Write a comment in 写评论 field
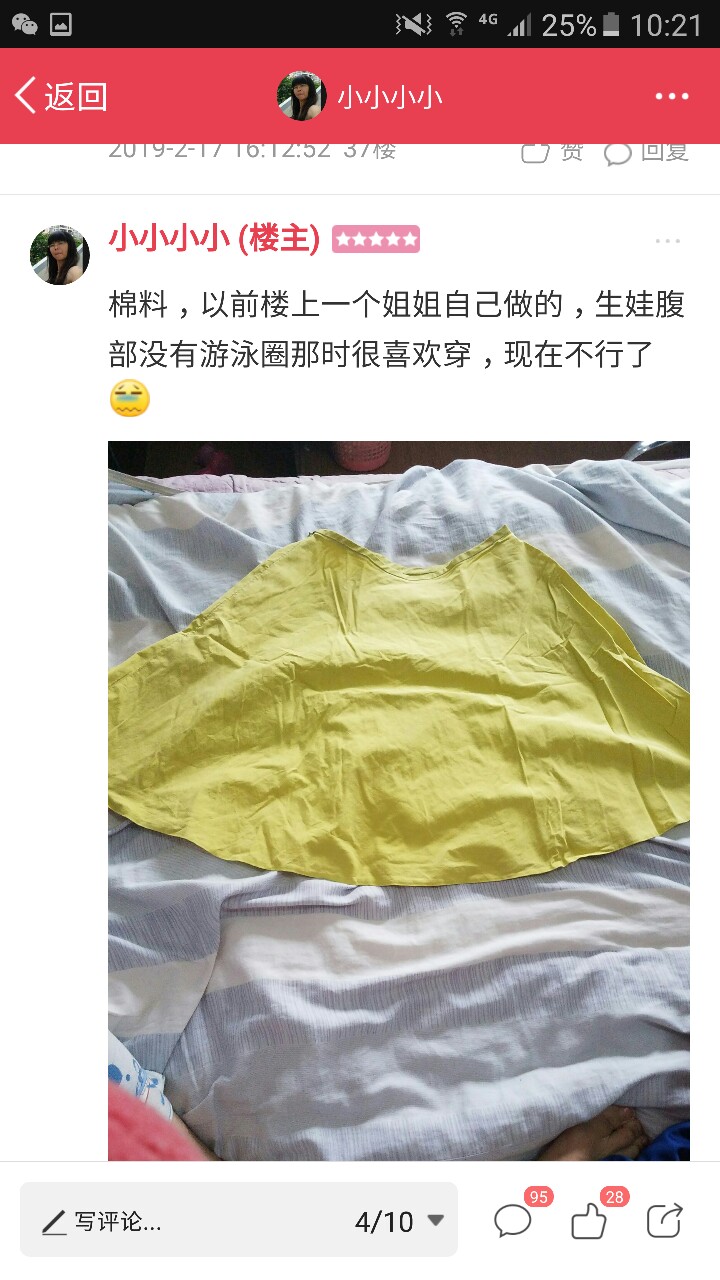Image resolution: width=720 pixels, height=1280 pixels. tap(180, 1221)
